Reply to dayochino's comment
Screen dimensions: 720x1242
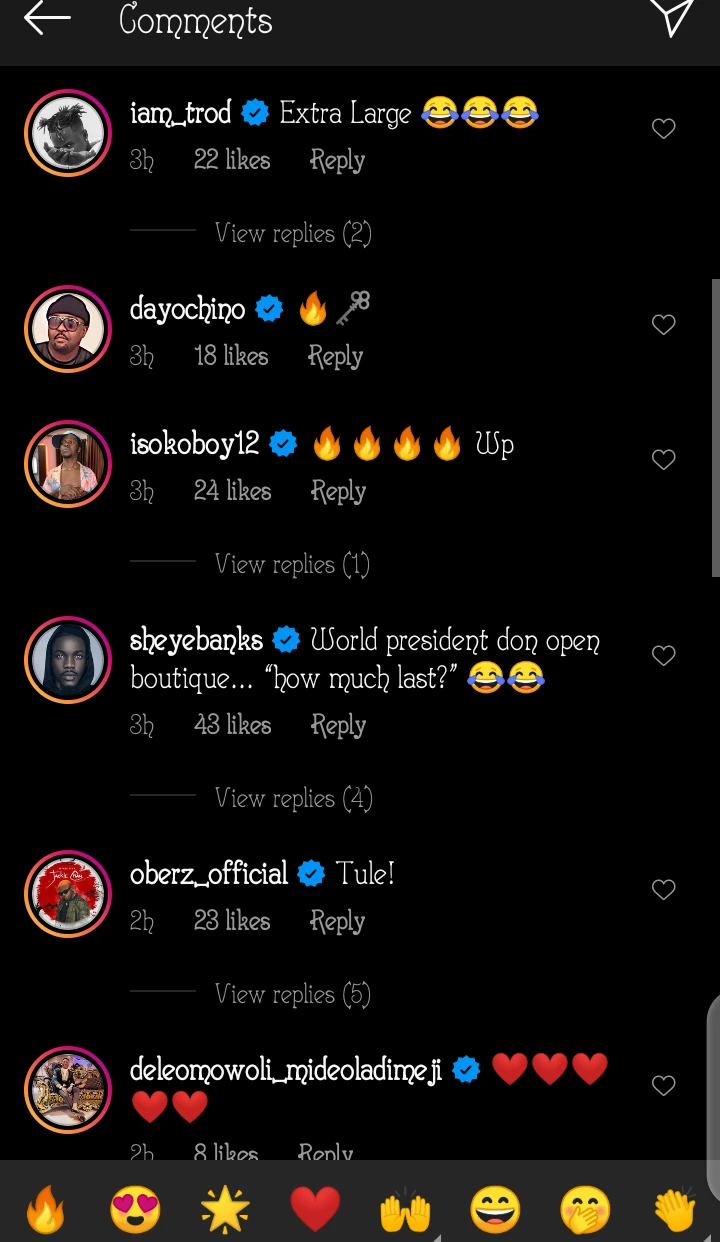(335, 357)
